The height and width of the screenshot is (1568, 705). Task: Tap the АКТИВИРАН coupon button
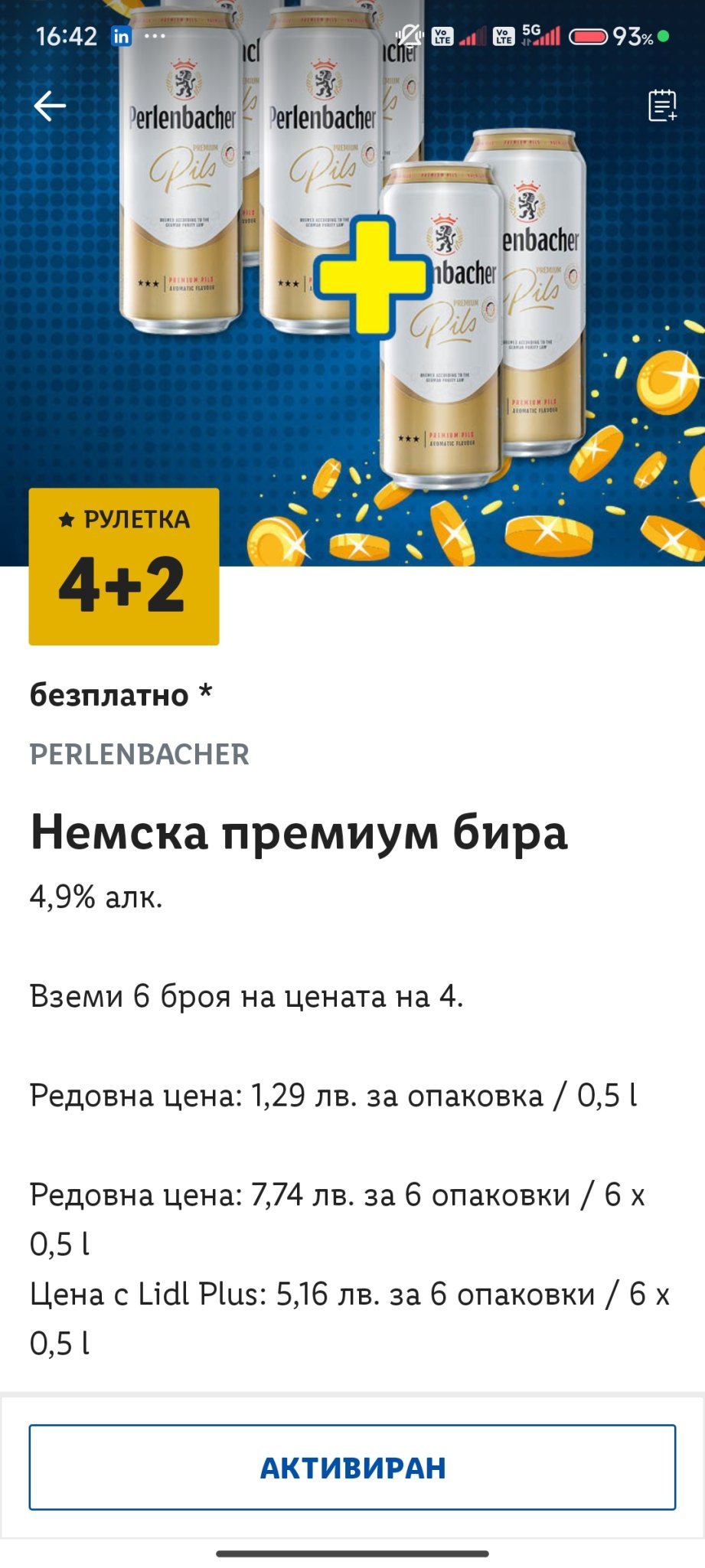click(x=352, y=1467)
